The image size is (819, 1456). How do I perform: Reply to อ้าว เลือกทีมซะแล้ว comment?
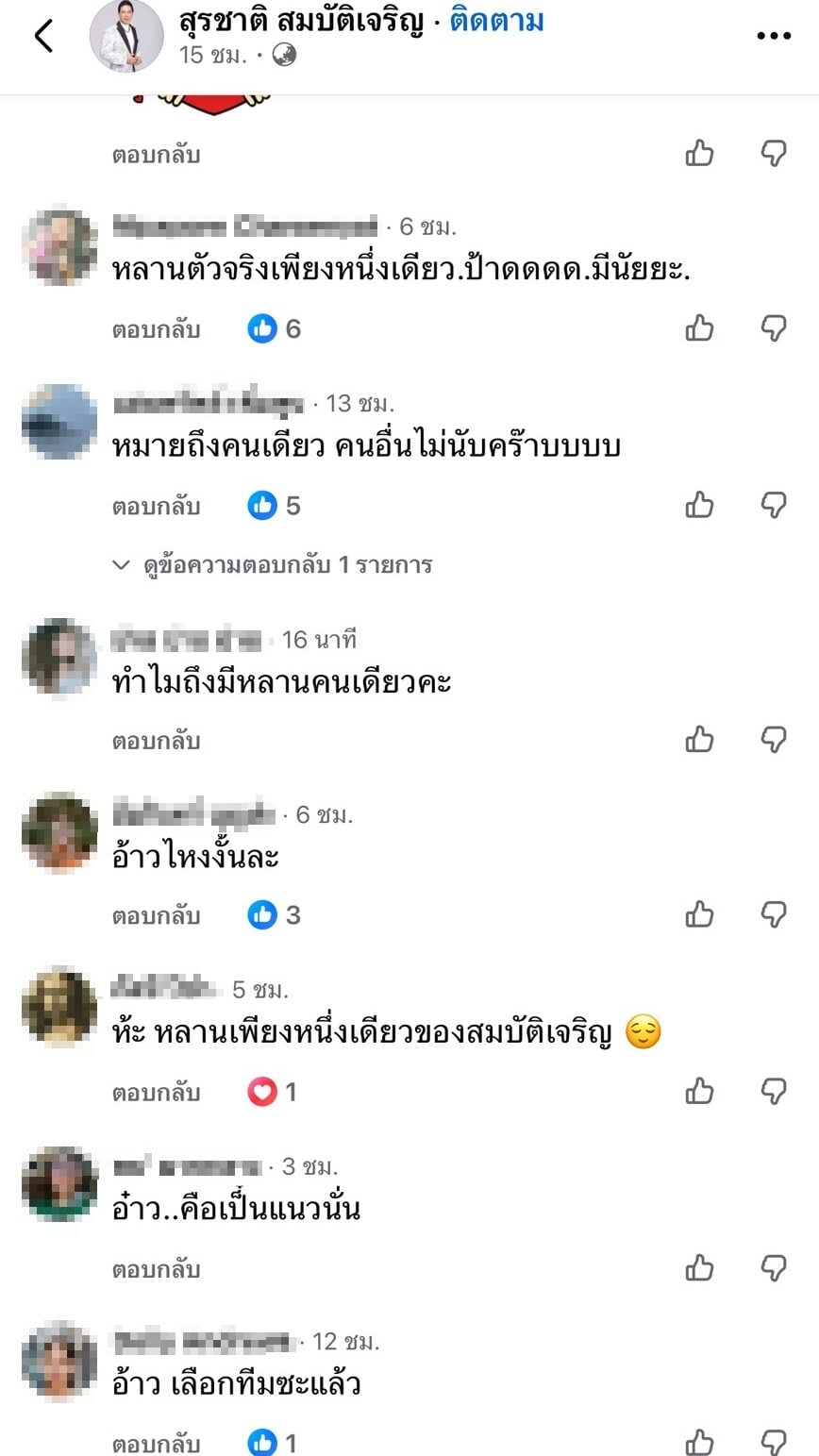click(x=156, y=1443)
